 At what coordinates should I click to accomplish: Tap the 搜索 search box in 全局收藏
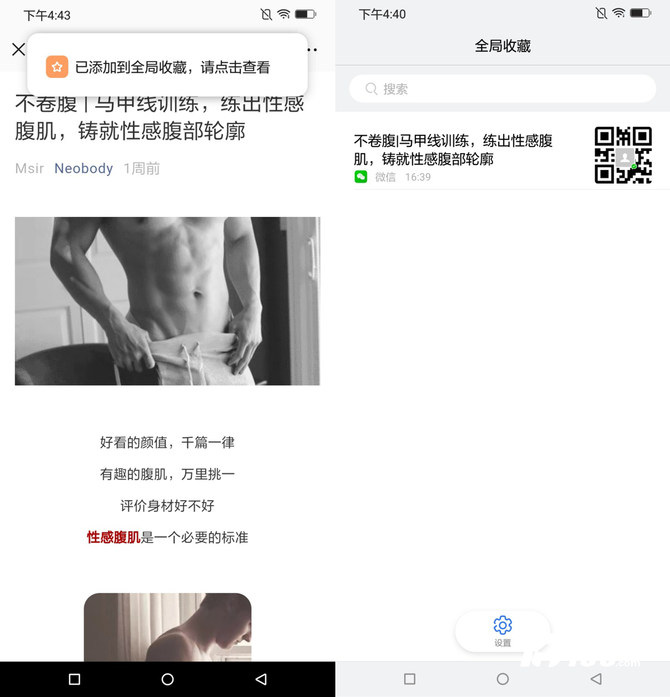(x=502, y=89)
